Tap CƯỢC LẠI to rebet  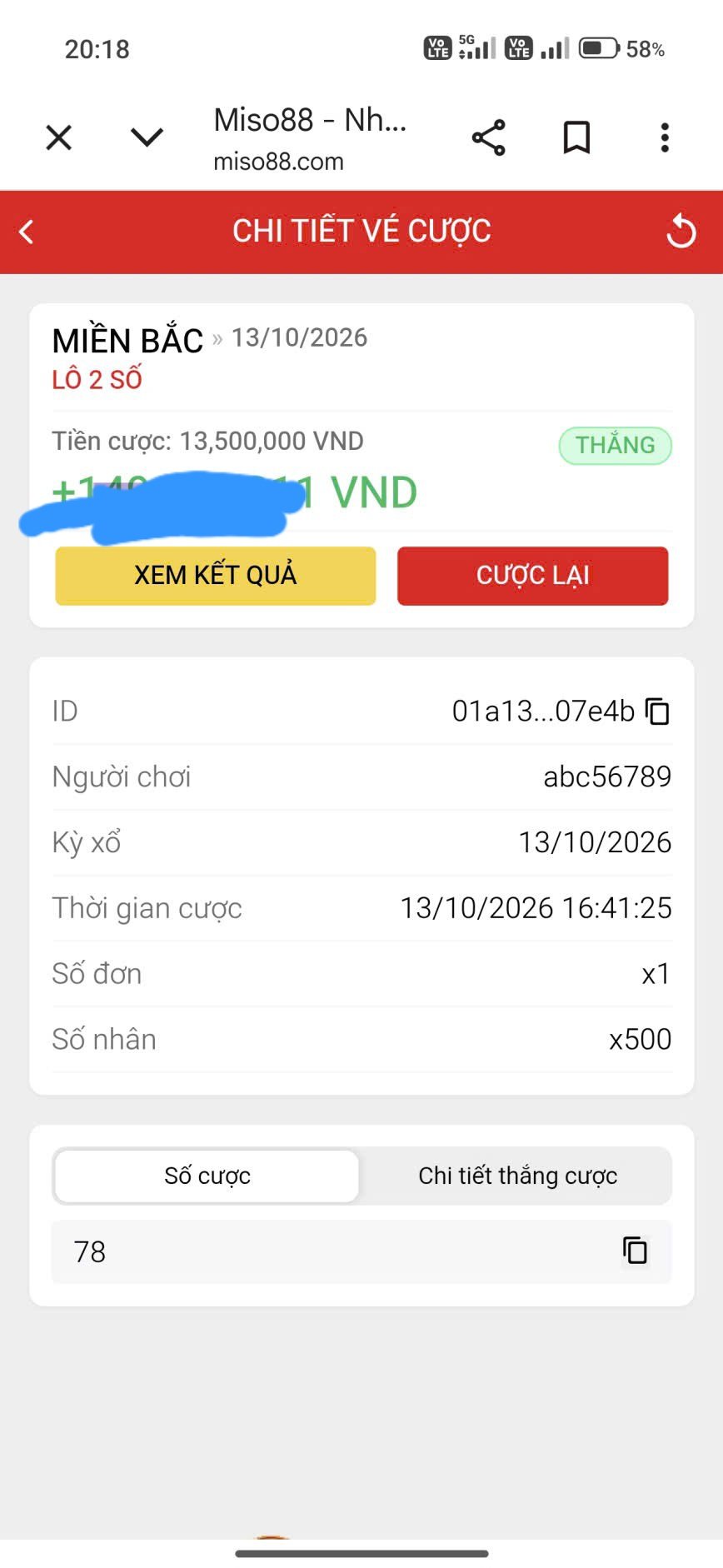(x=533, y=576)
